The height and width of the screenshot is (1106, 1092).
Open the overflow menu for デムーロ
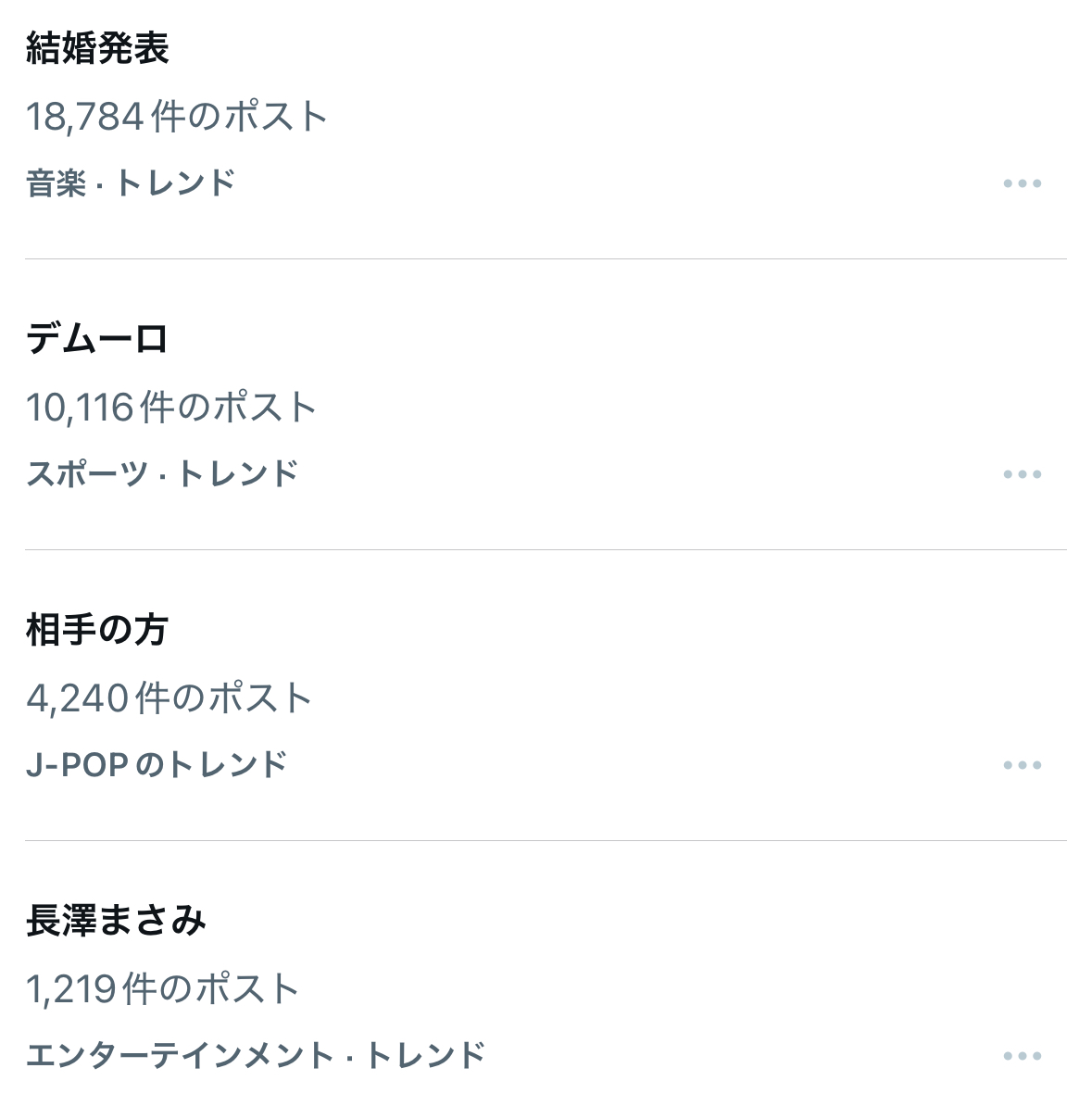tap(1022, 474)
